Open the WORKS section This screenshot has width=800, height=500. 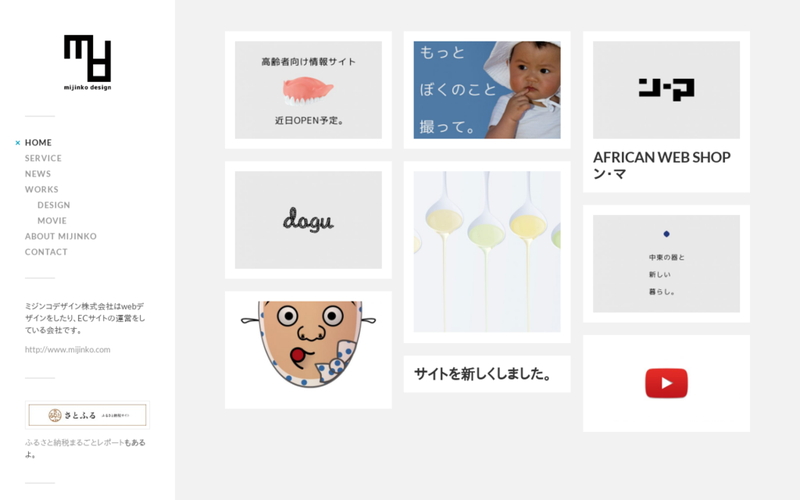pyautogui.click(x=42, y=190)
